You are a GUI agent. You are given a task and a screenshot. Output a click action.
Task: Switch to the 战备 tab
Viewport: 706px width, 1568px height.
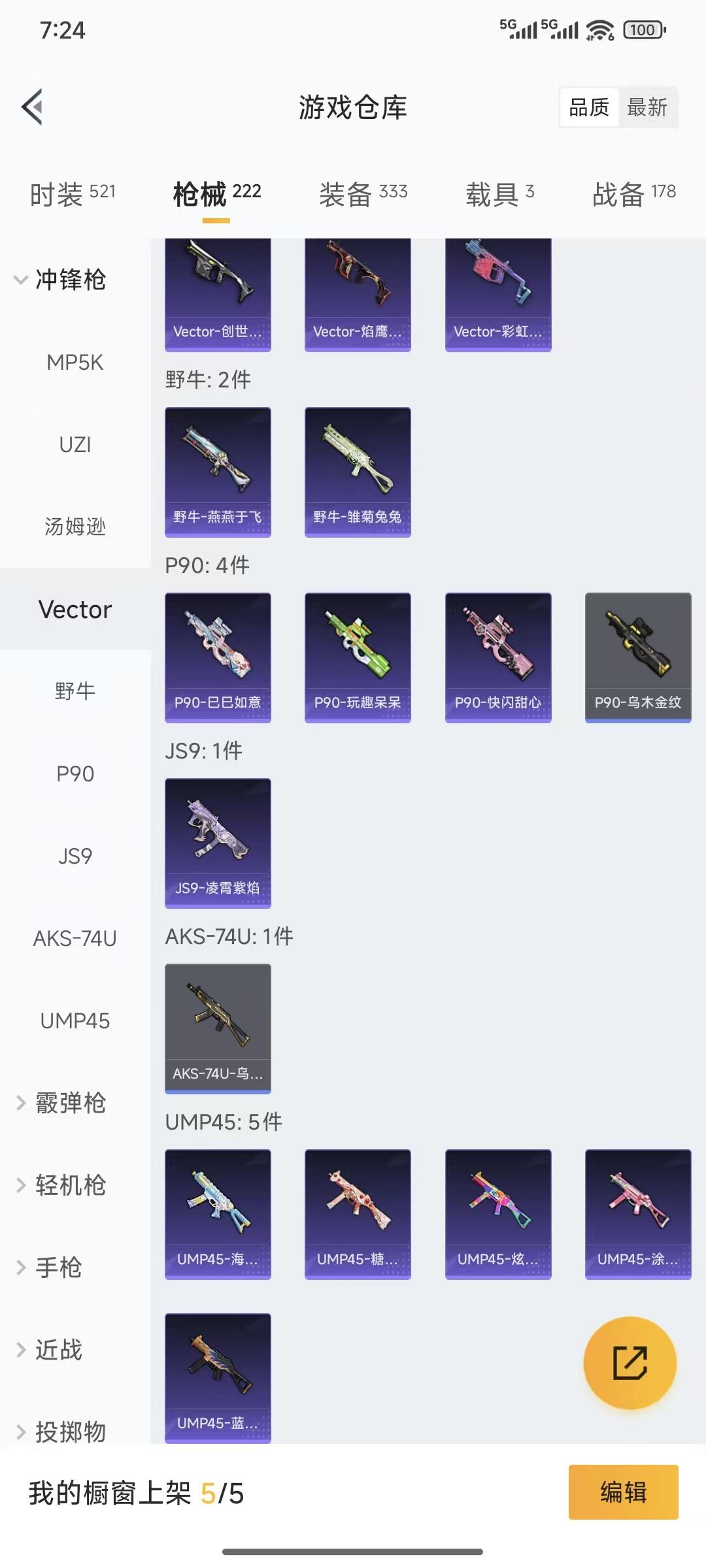[633, 194]
